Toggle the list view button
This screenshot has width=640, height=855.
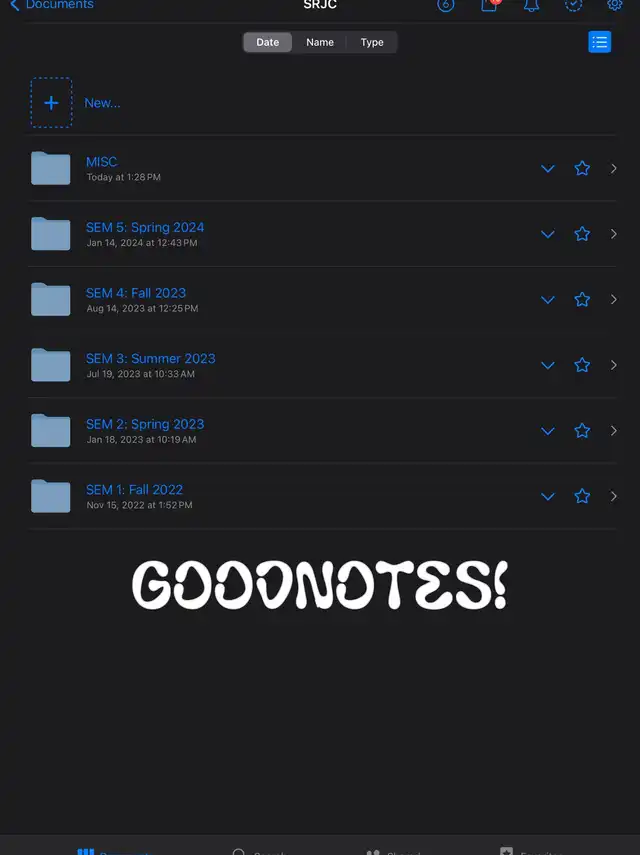(x=599, y=42)
